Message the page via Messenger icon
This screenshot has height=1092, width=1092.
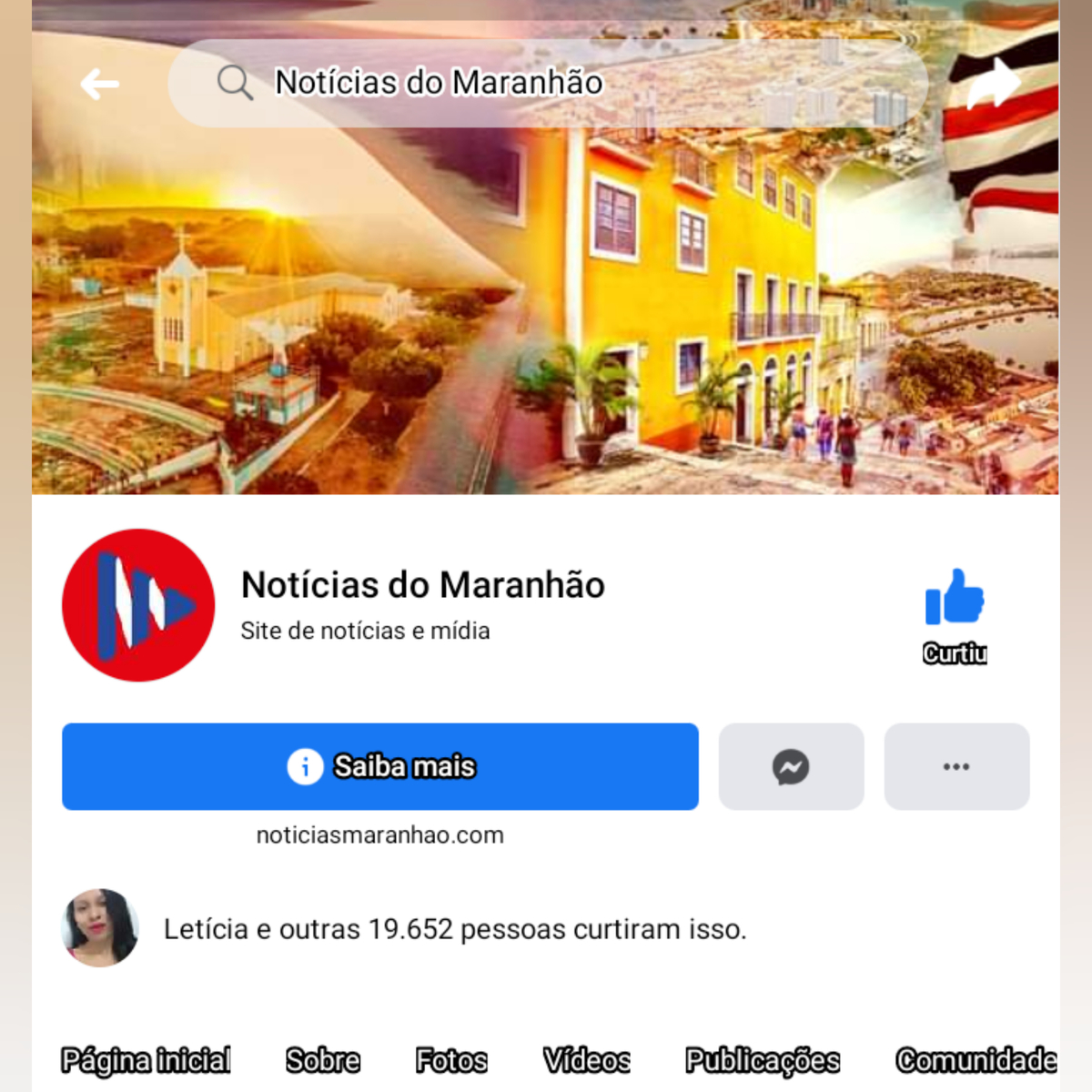(x=791, y=766)
